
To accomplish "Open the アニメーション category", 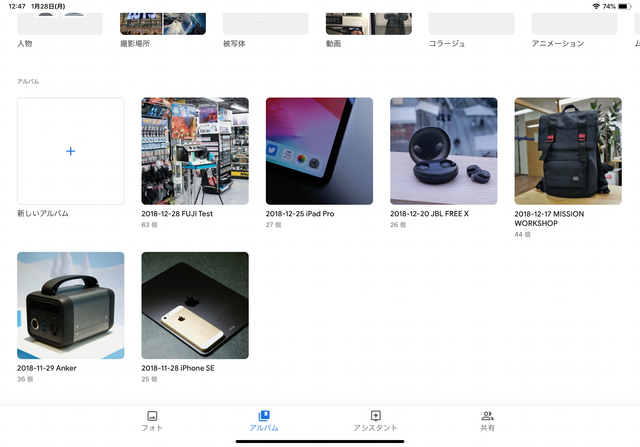I will (574, 24).
